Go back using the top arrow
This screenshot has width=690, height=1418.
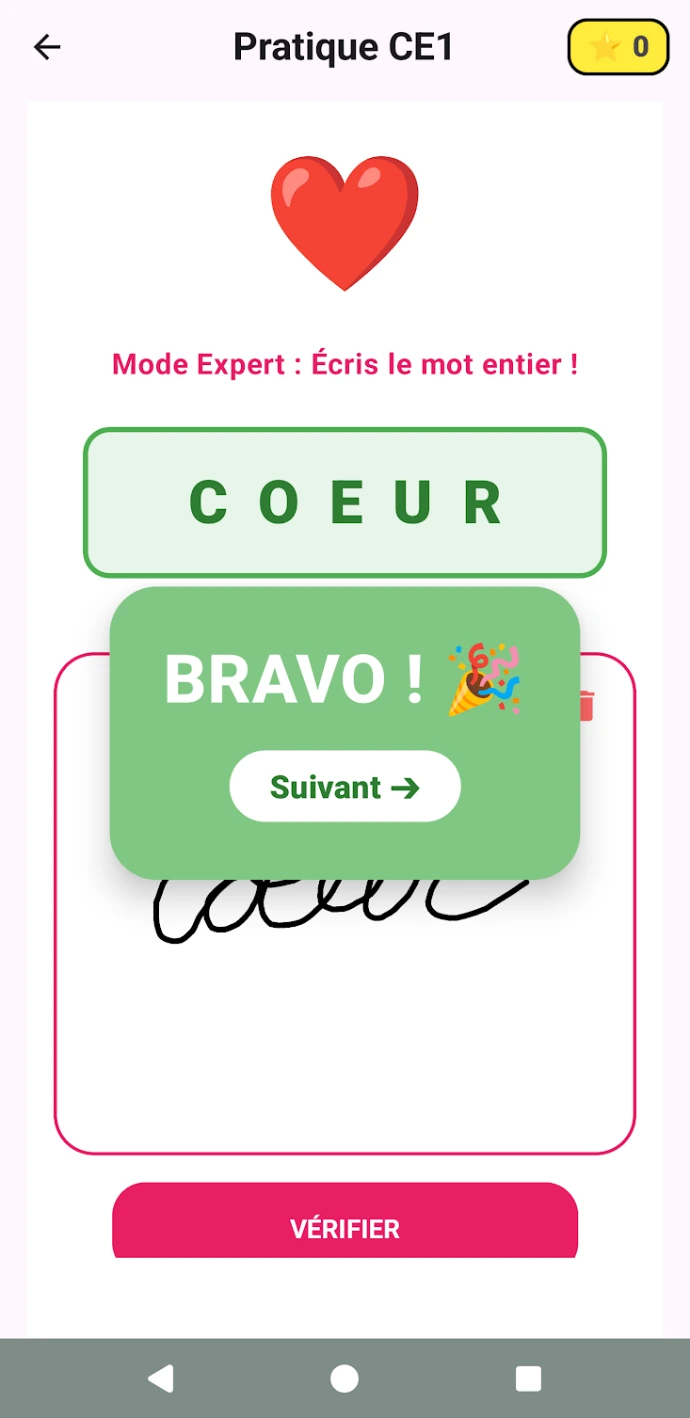47,47
